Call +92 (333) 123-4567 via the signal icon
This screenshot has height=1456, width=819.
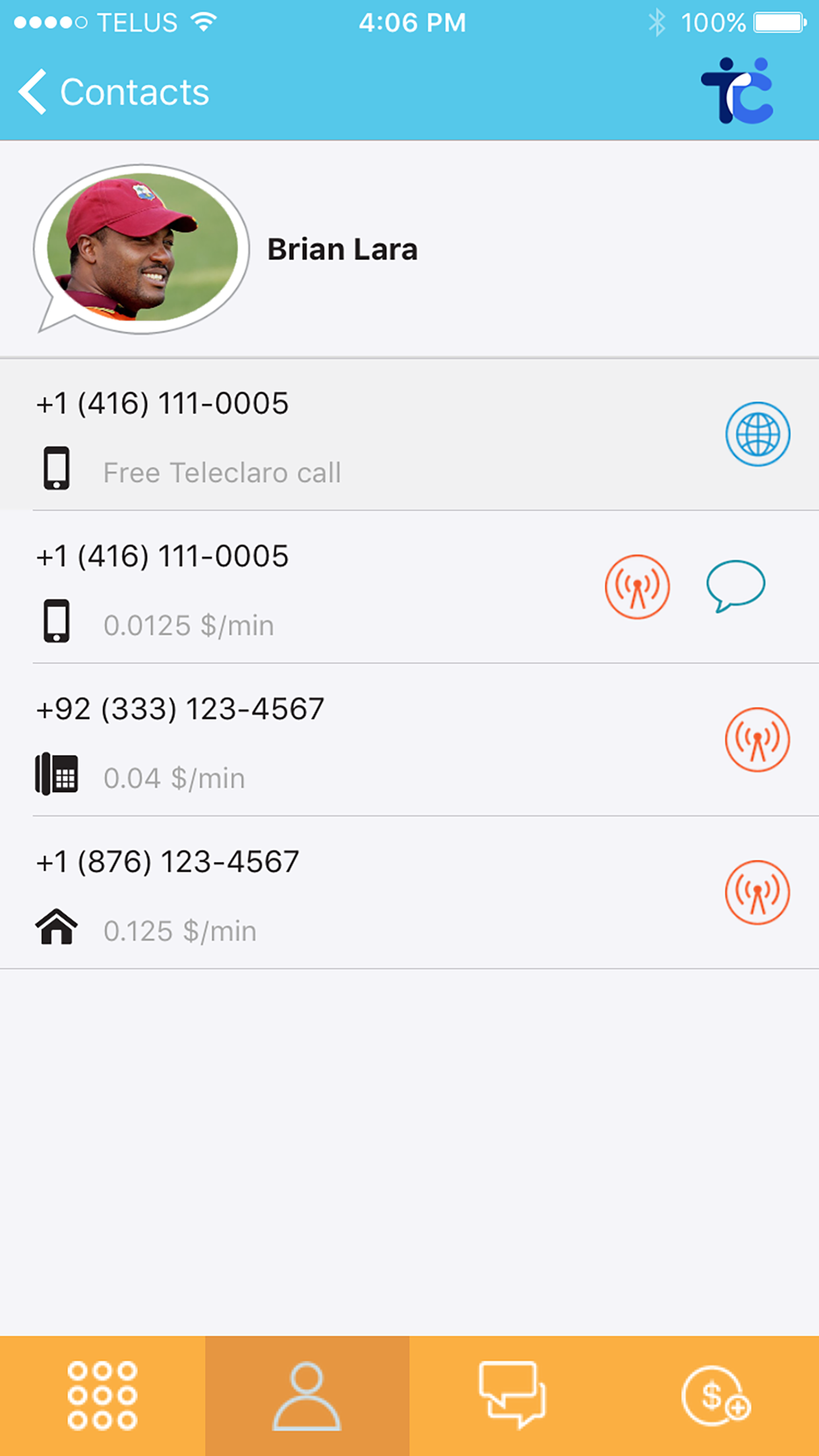tap(758, 740)
